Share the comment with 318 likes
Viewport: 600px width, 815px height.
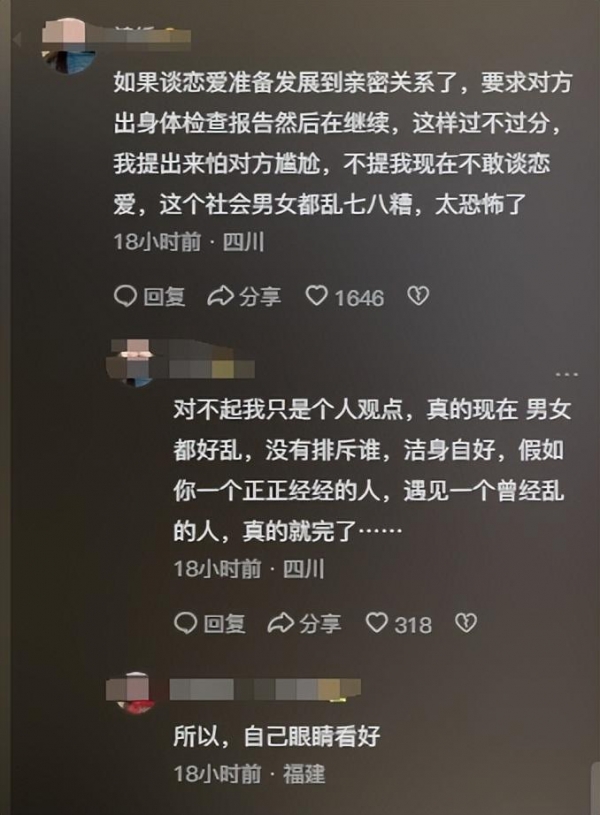pyautogui.click(x=304, y=623)
